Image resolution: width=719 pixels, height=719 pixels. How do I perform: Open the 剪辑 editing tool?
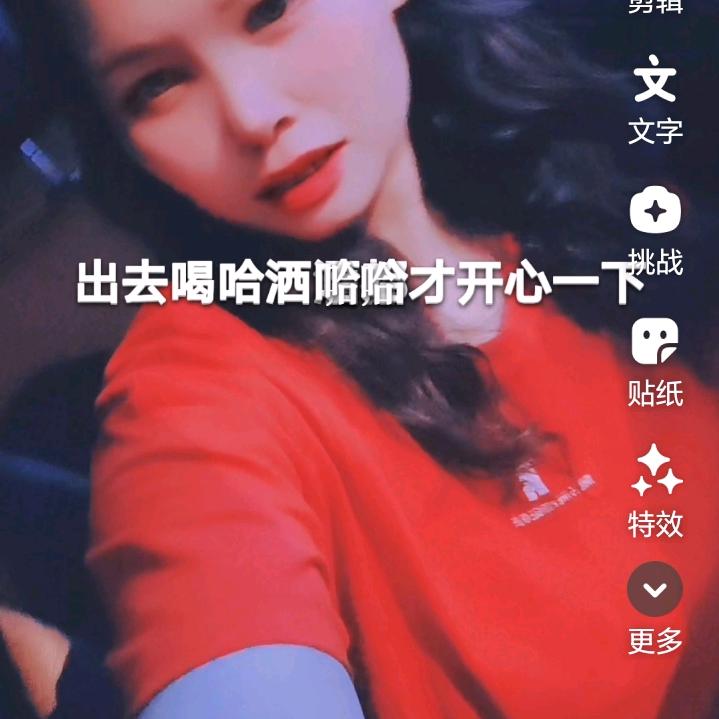click(655, 8)
